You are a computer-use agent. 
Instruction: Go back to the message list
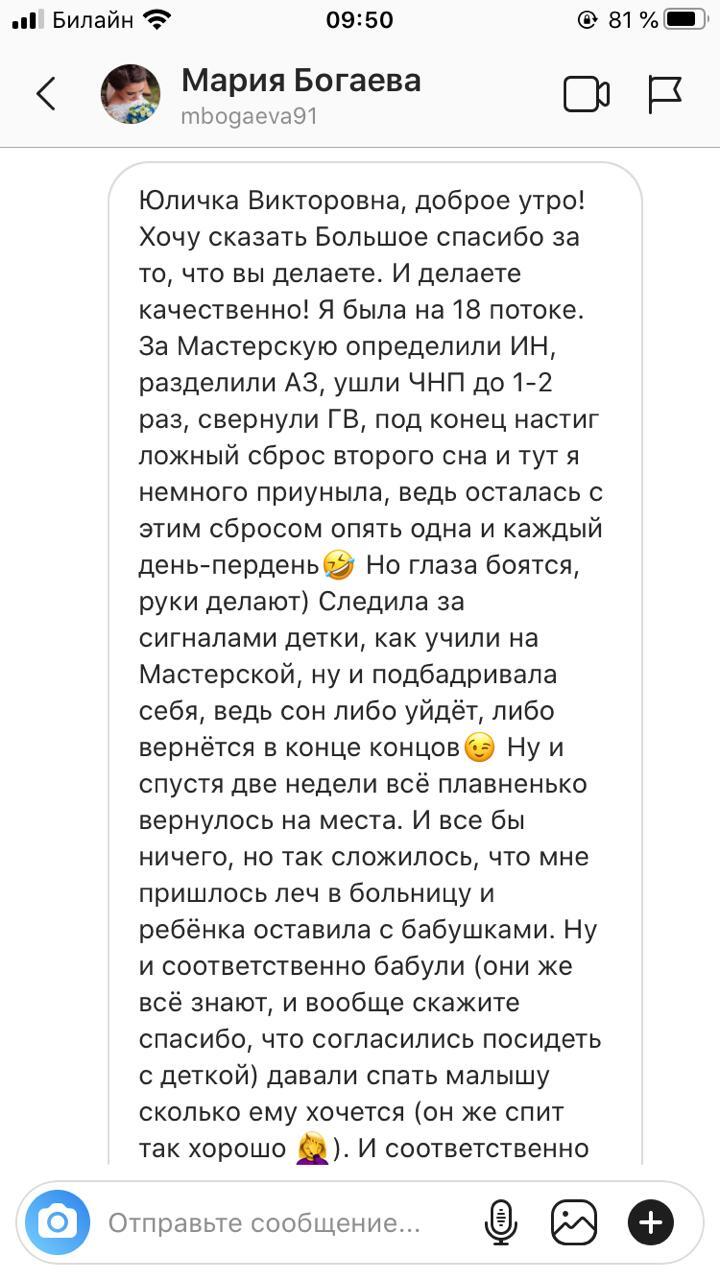tap(46, 94)
